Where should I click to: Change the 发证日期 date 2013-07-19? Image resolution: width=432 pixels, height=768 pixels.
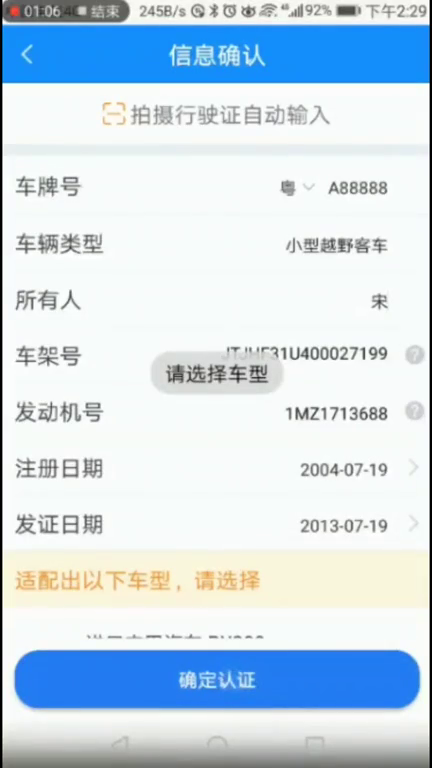pyautogui.click(x=344, y=527)
